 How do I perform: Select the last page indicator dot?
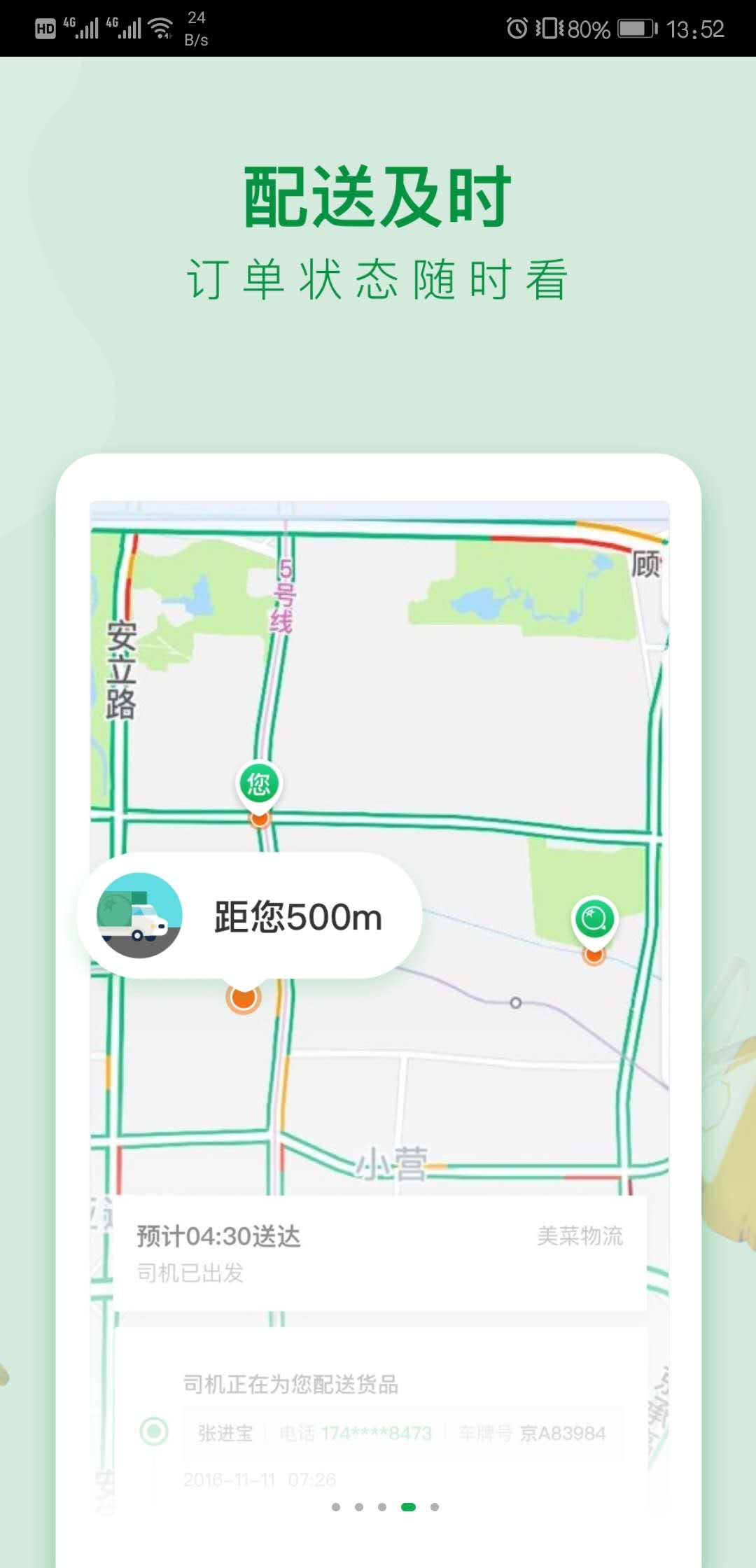pyautogui.click(x=435, y=1507)
